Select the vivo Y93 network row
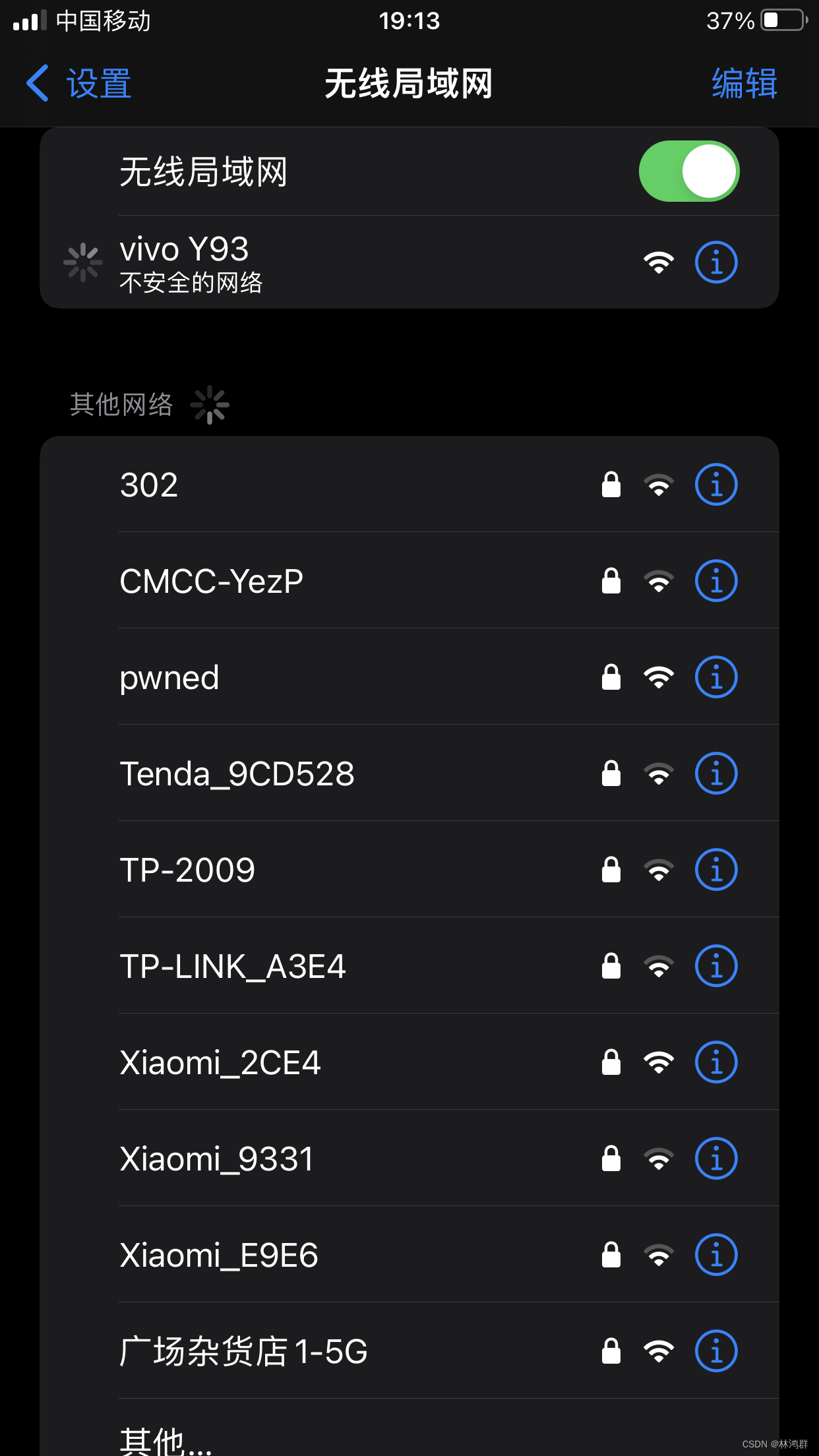The image size is (819, 1456). coord(409,262)
